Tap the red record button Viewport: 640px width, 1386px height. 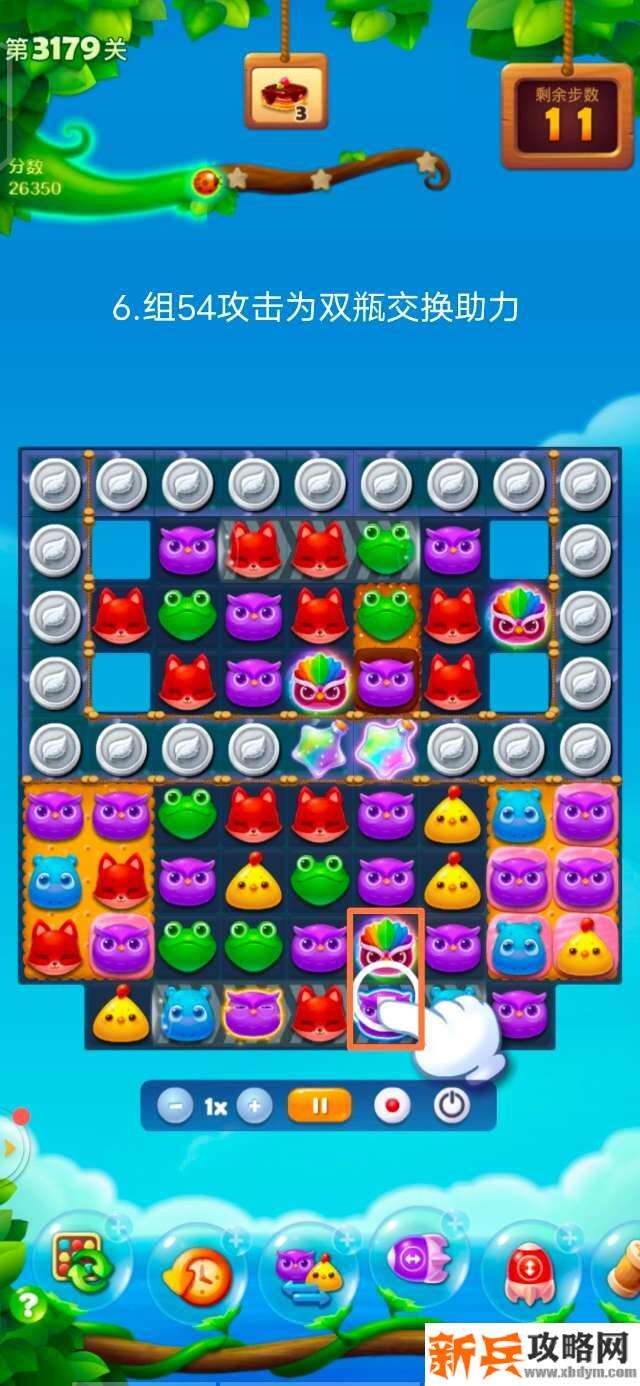[x=391, y=1107]
